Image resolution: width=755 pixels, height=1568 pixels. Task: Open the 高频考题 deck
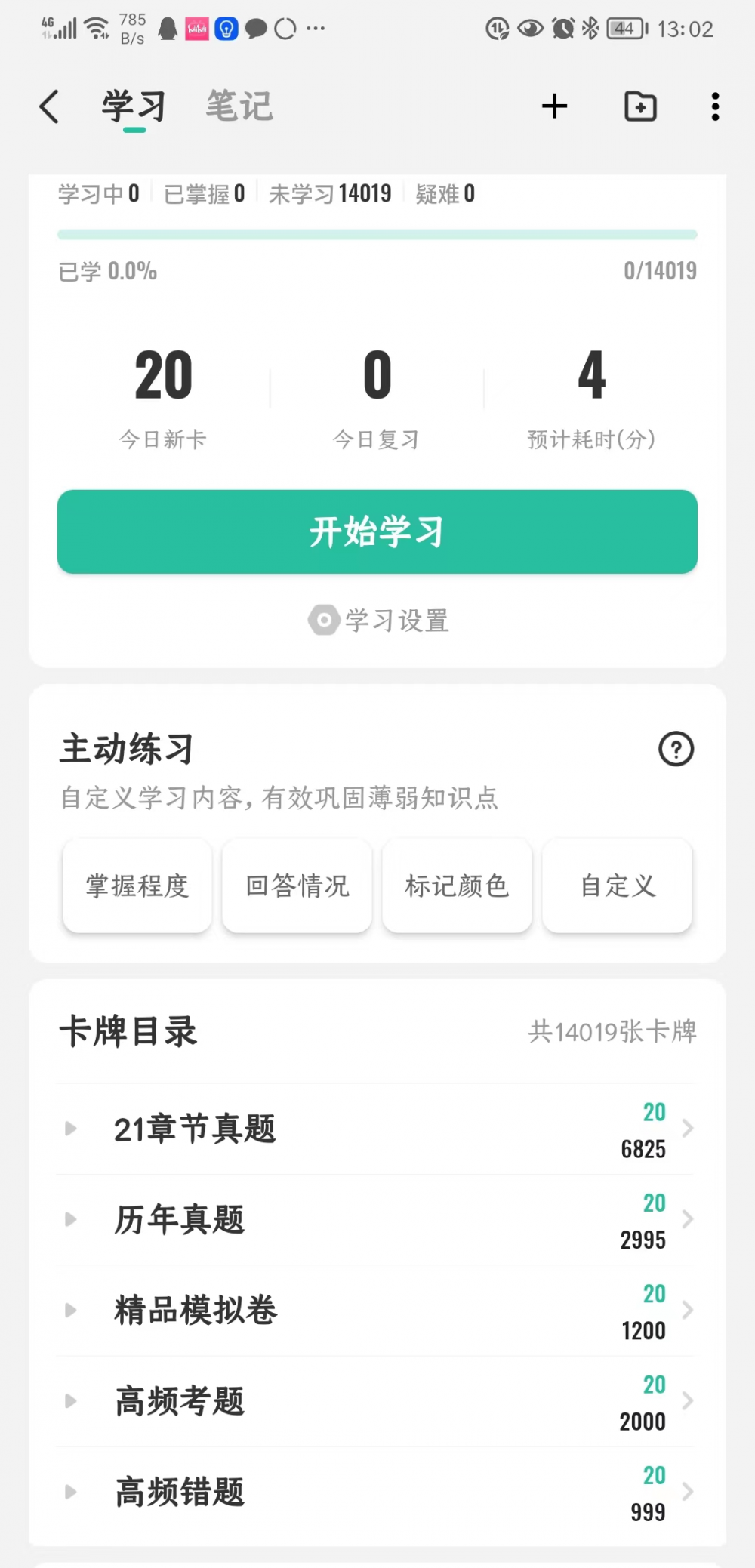point(377,1401)
